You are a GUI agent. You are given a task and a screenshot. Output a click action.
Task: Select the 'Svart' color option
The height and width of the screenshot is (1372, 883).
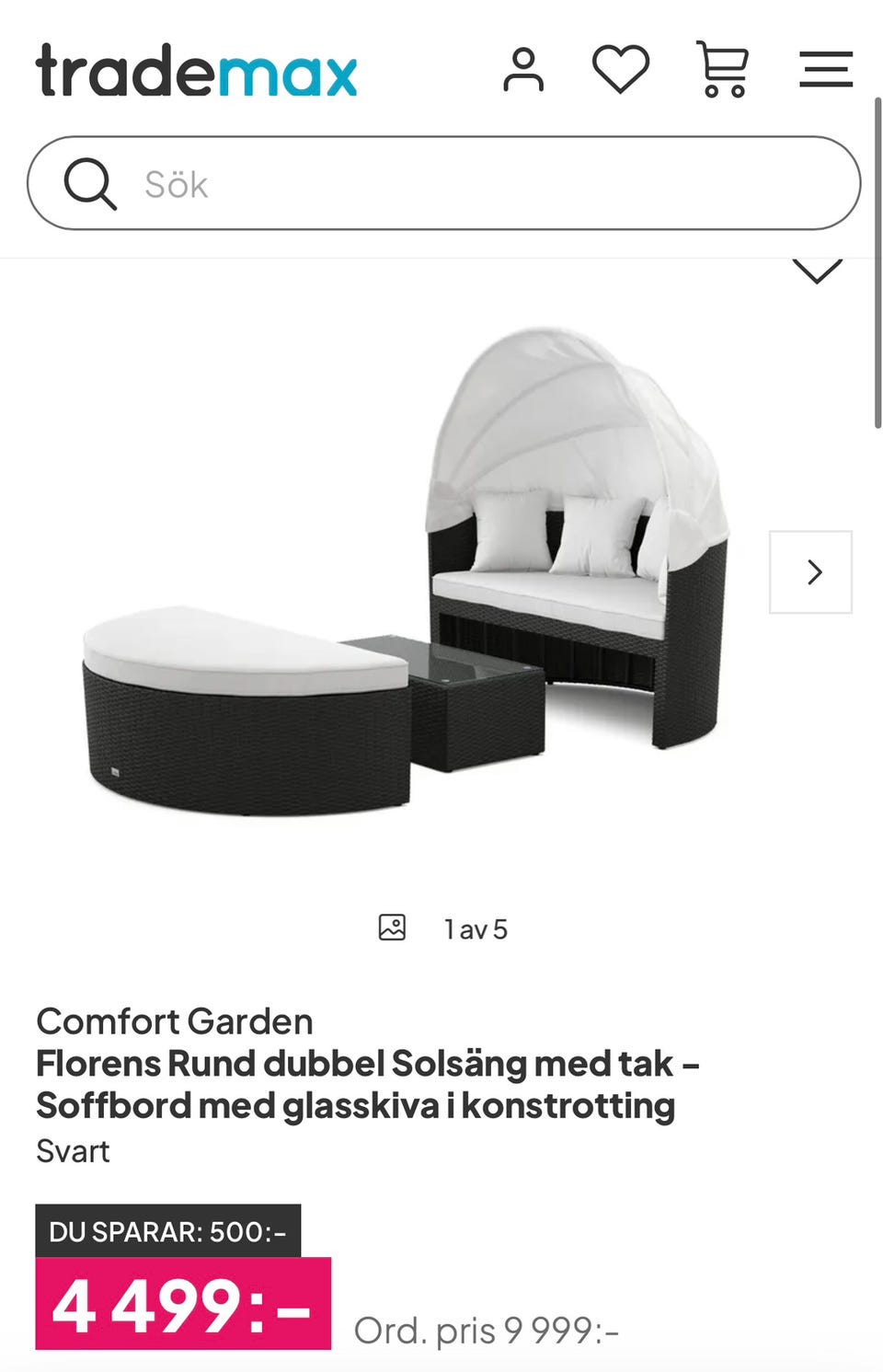coord(74,1151)
